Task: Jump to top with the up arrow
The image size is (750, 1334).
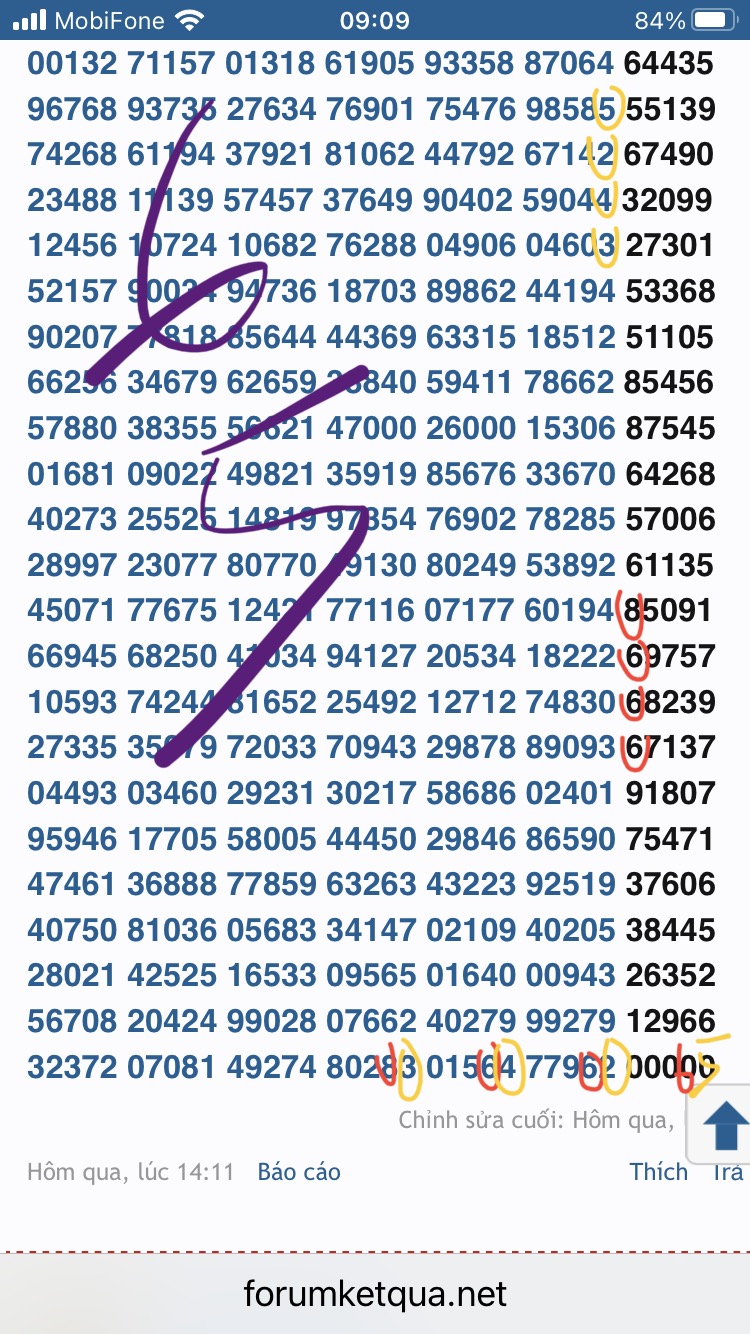Action: [724, 1125]
